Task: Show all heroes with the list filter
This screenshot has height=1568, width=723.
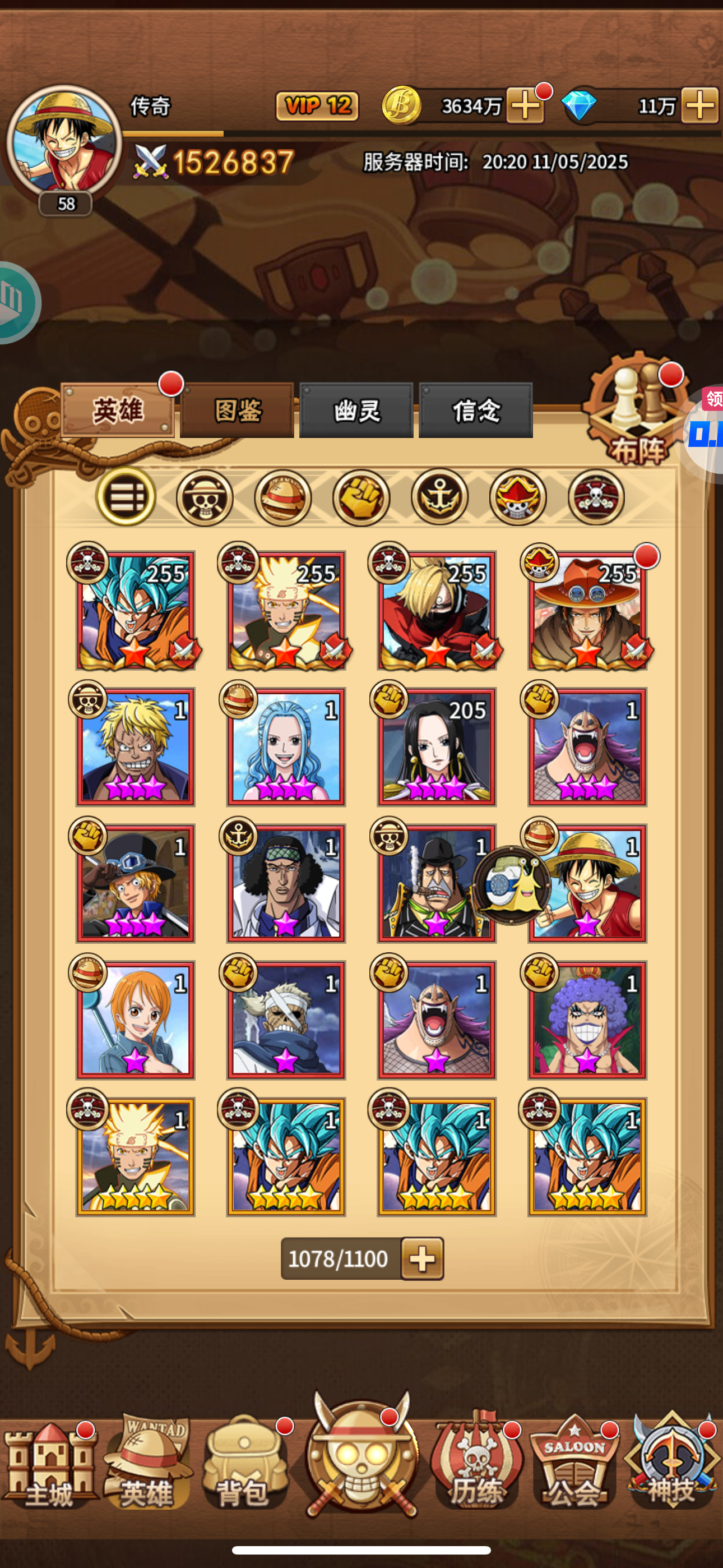Action: coord(126,497)
